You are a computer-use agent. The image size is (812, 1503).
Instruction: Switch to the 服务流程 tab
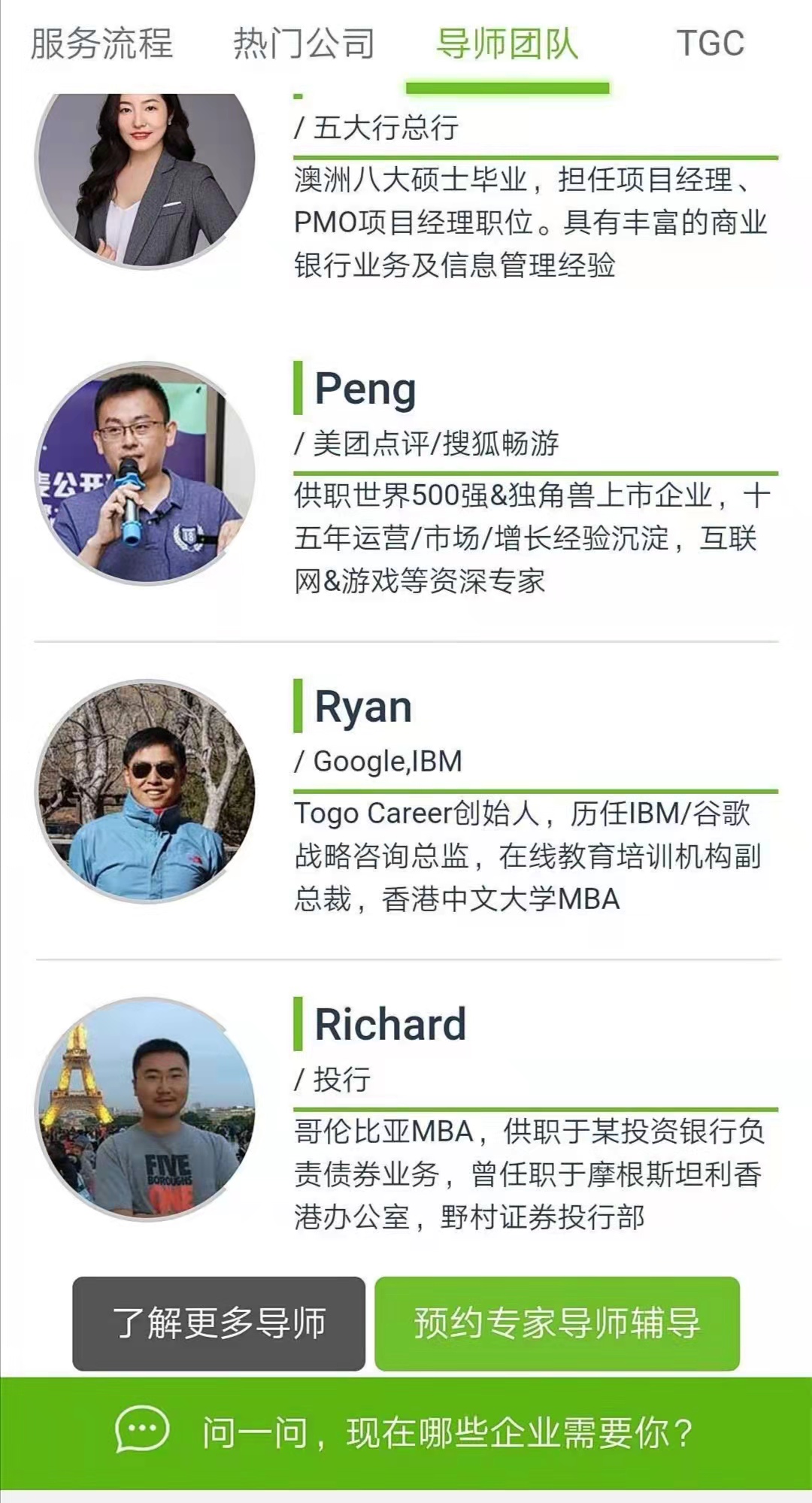pyautogui.click(x=101, y=43)
